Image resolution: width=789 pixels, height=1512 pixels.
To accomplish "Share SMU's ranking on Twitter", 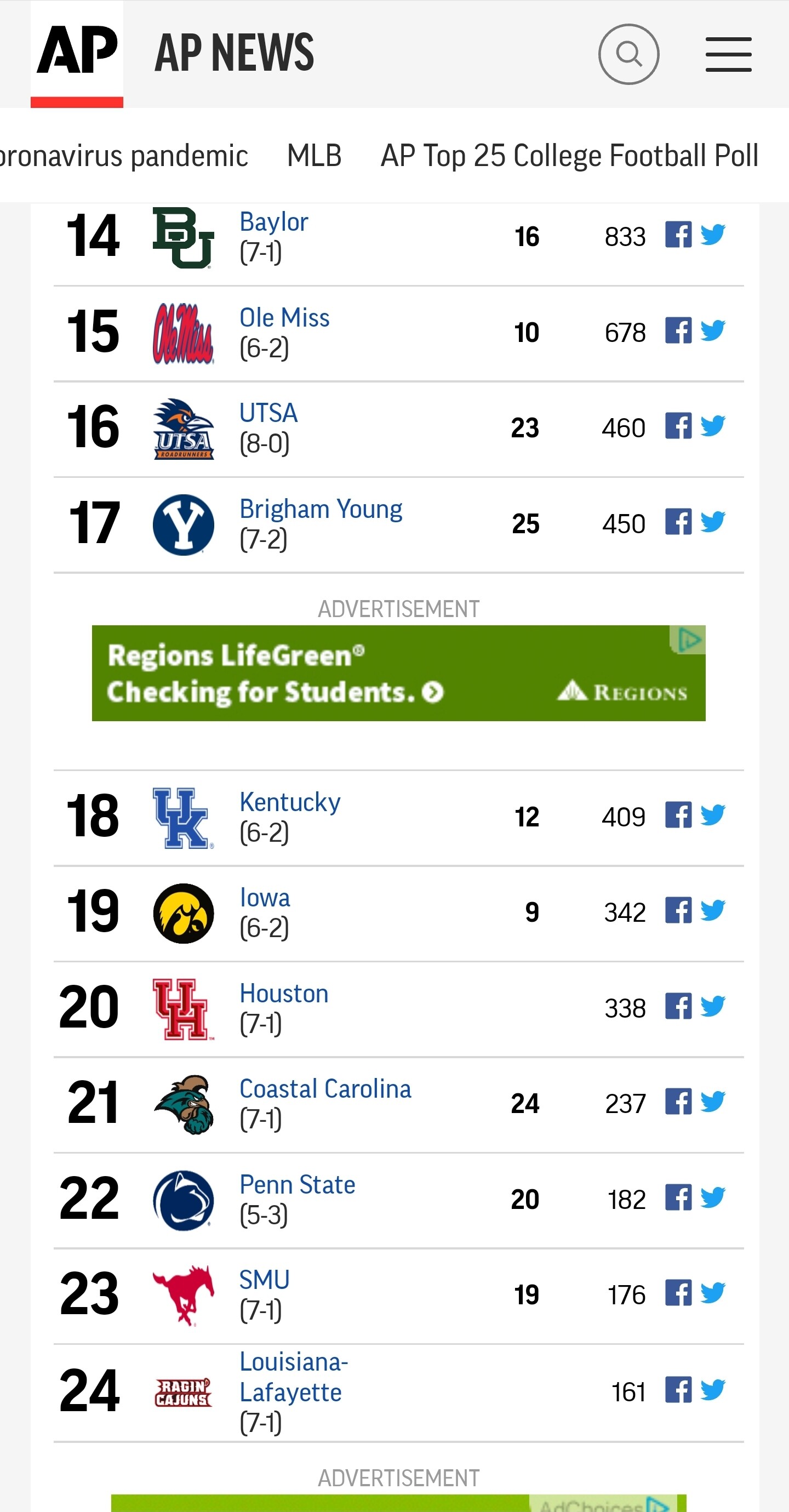I will [713, 1293].
